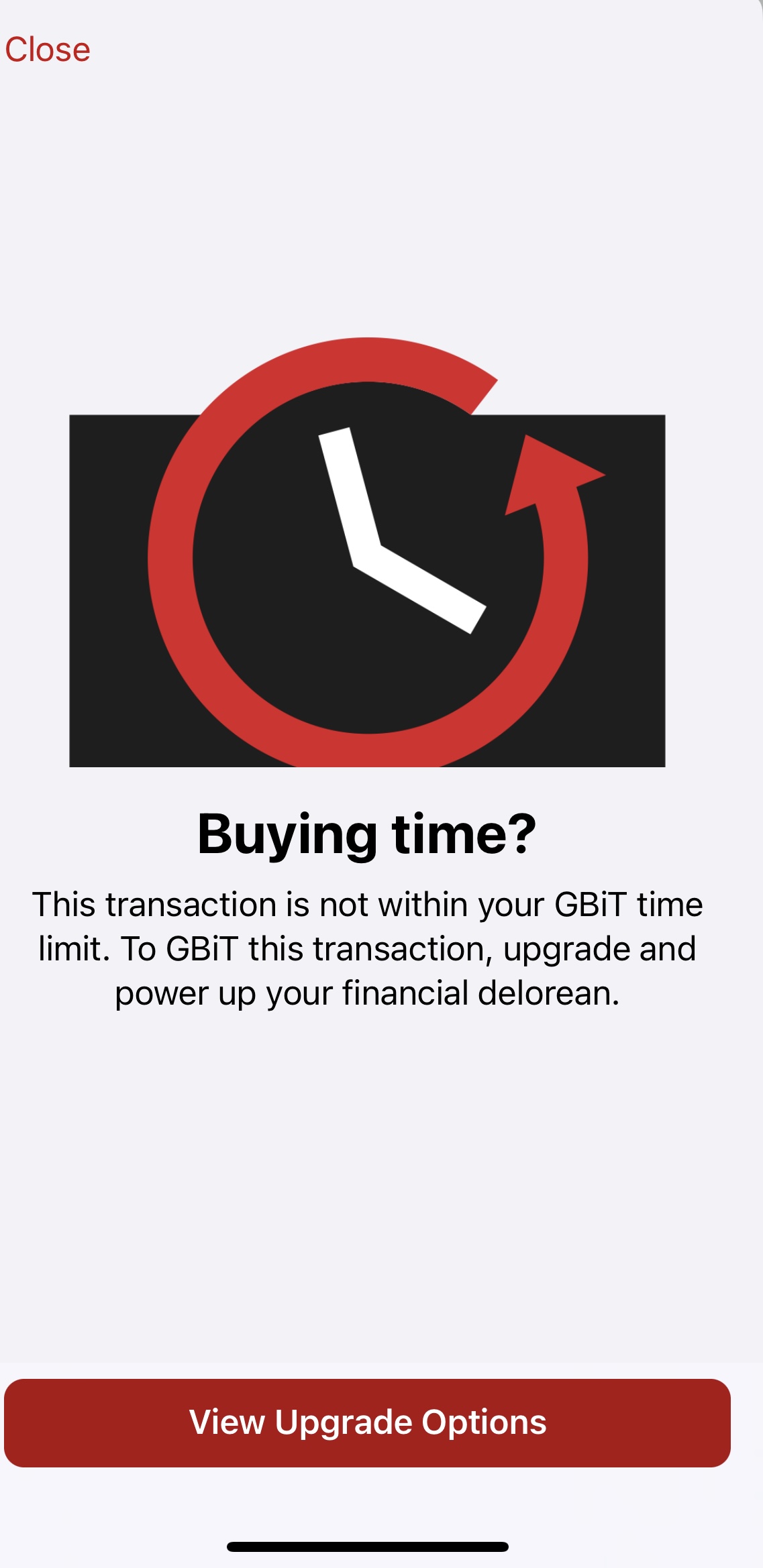
Task: Tap View Upgrade Options button
Action: [x=367, y=1422]
